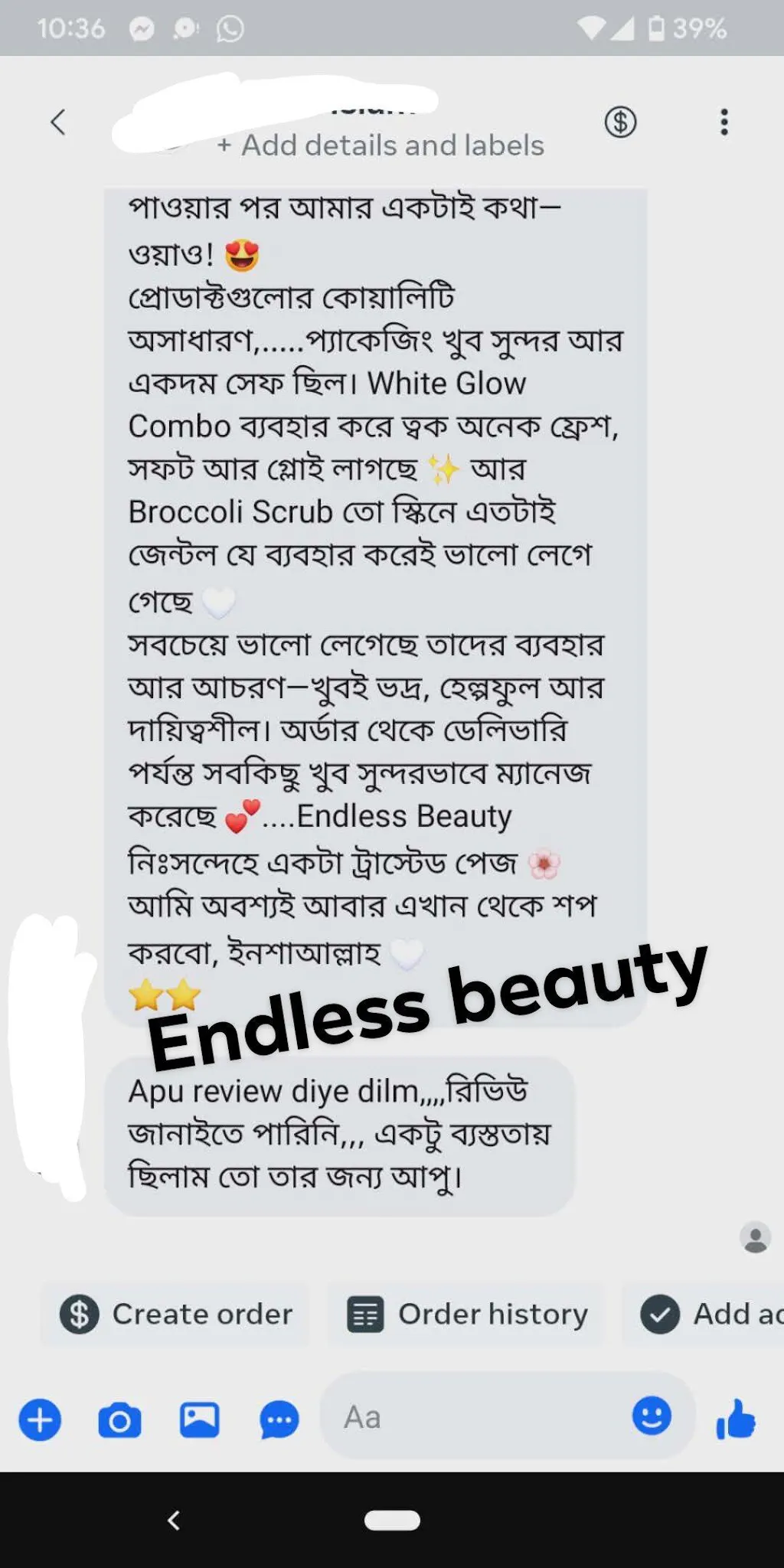Tap the home pill in the navigation bar

[392, 1521]
